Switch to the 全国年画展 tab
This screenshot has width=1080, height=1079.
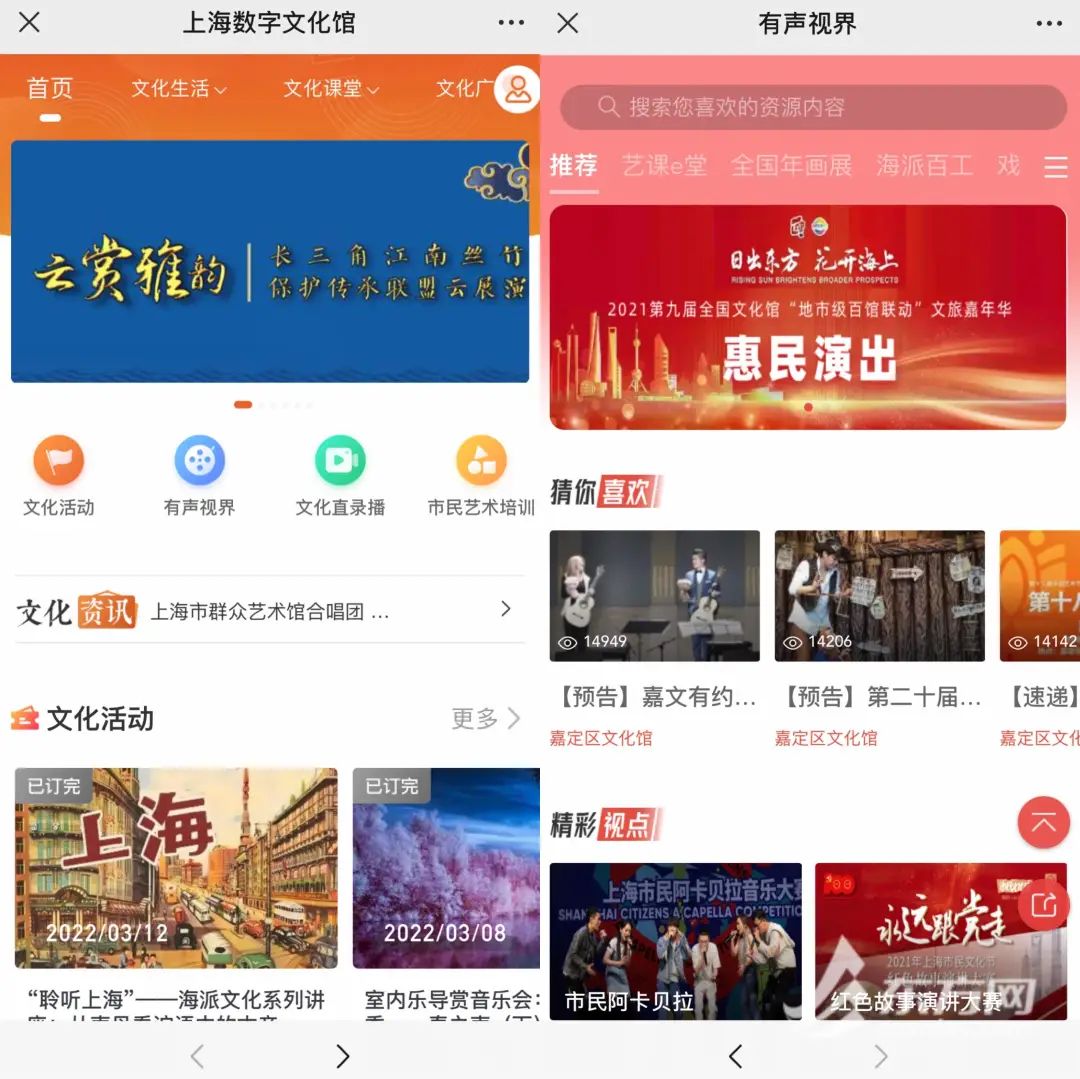pyautogui.click(x=791, y=165)
